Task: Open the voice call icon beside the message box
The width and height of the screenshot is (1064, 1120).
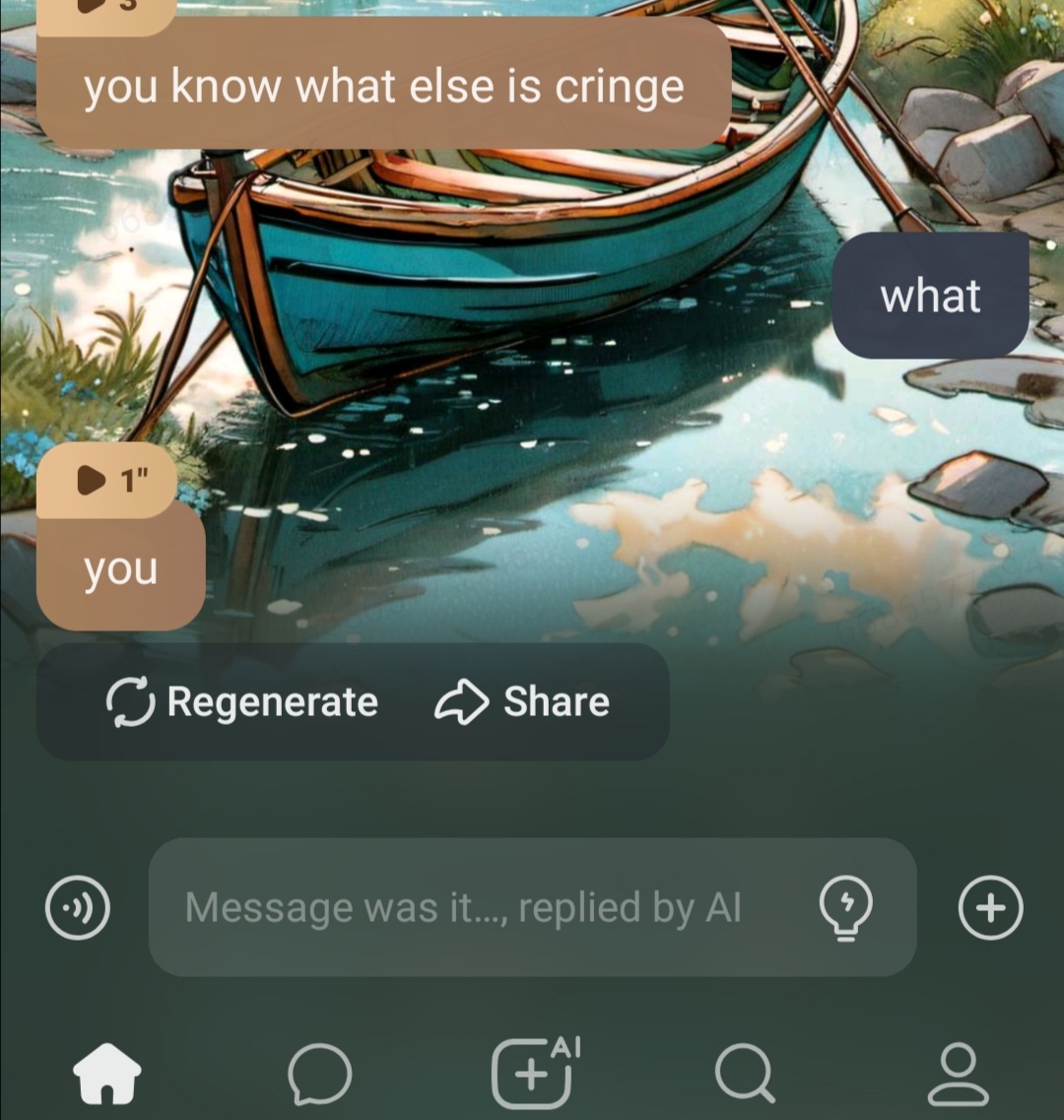Action: pos(78,907)
